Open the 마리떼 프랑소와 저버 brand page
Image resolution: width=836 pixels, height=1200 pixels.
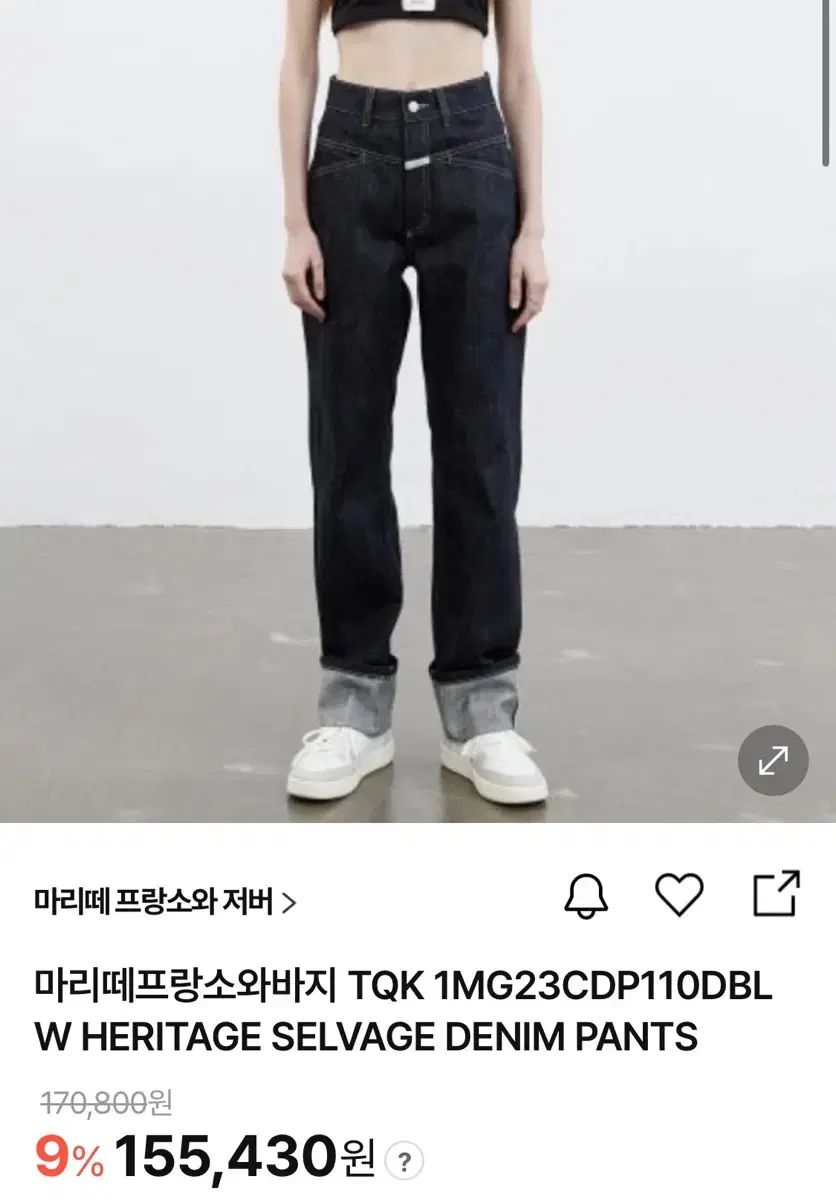[165, 903]
